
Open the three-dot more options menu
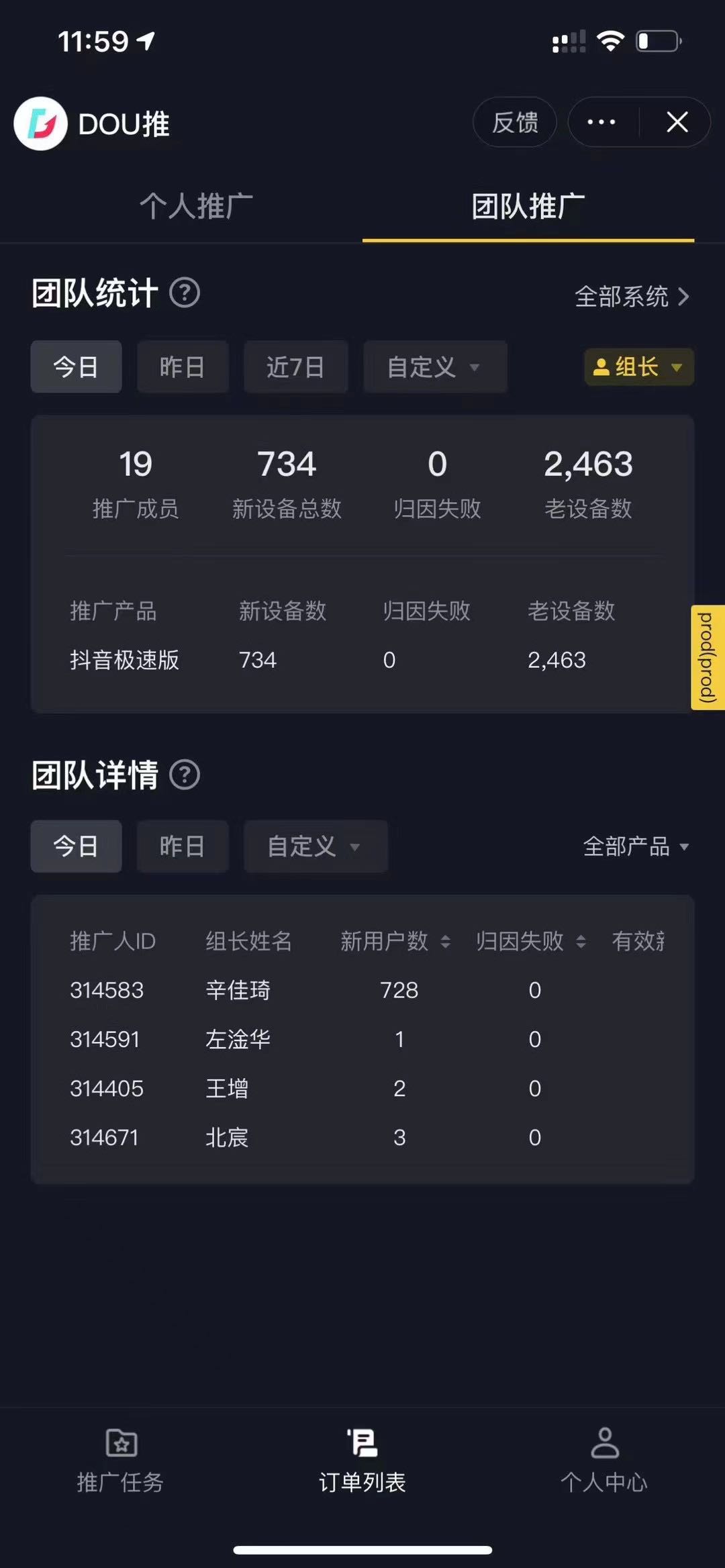click(601, 122)
